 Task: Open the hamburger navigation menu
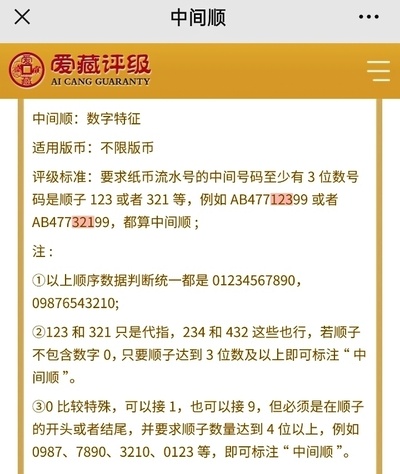tap(378, 71)
